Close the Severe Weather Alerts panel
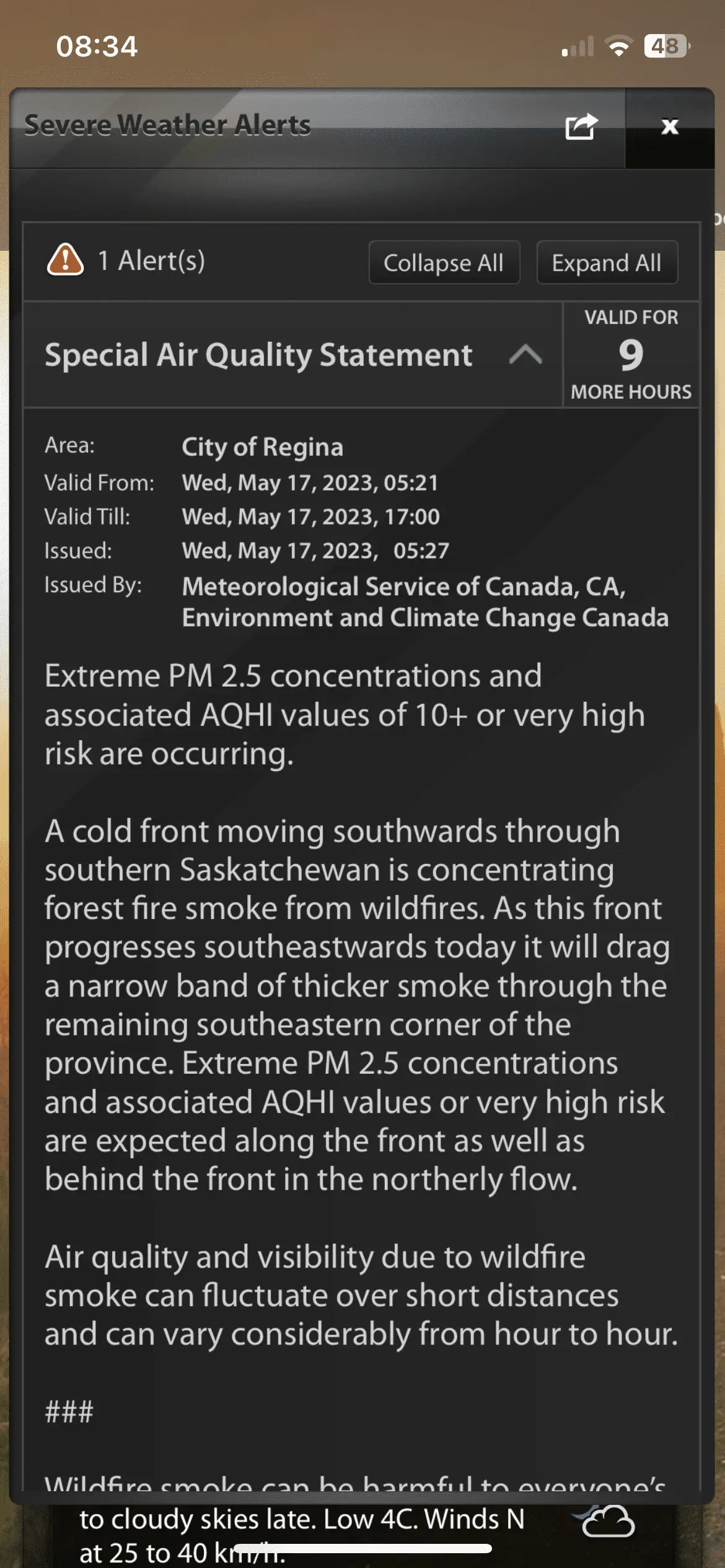Screen dimensions: 725x1568 pyautogui.click(x=670, y=127)
